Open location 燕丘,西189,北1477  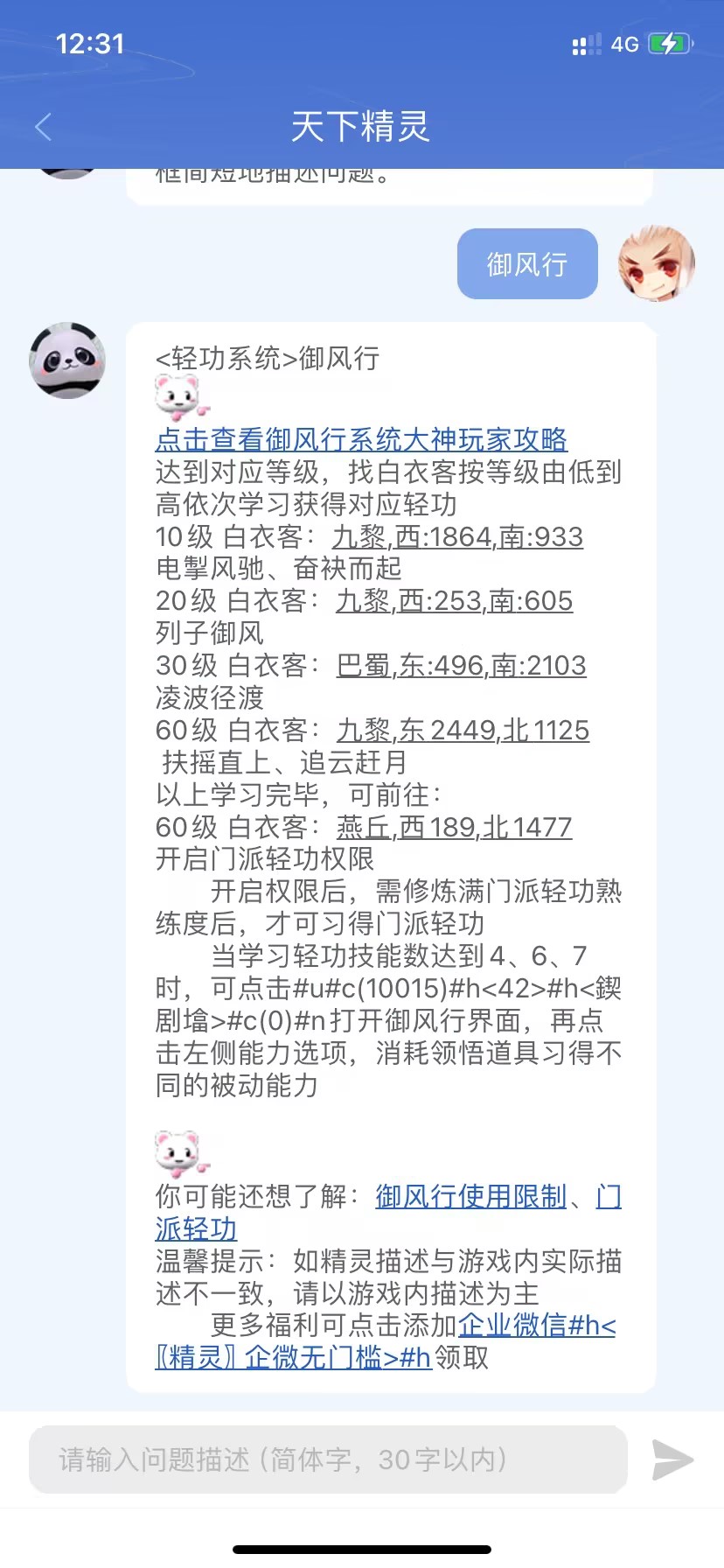click(454, 828)
